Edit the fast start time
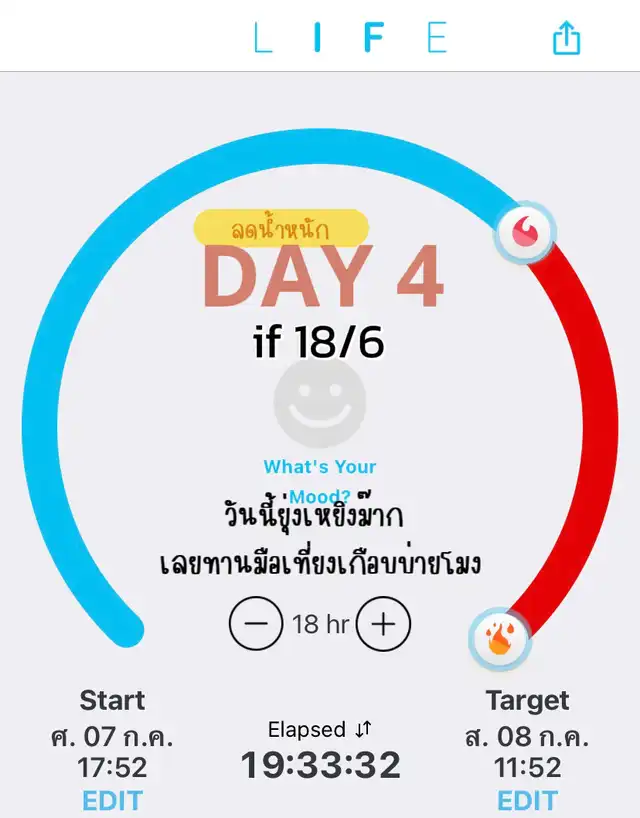 tap(112, 800)
